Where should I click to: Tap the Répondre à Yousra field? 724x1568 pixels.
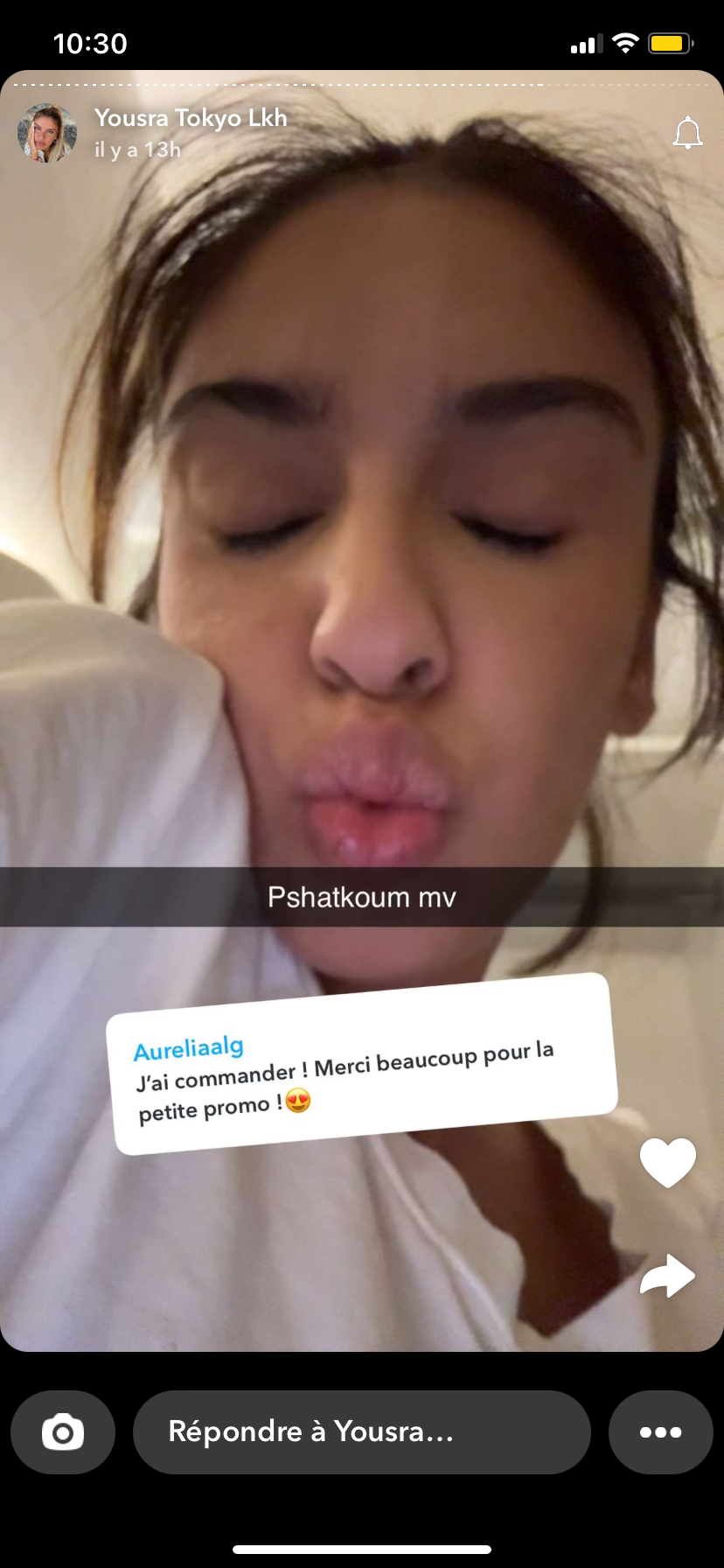tap(361, 1432)
